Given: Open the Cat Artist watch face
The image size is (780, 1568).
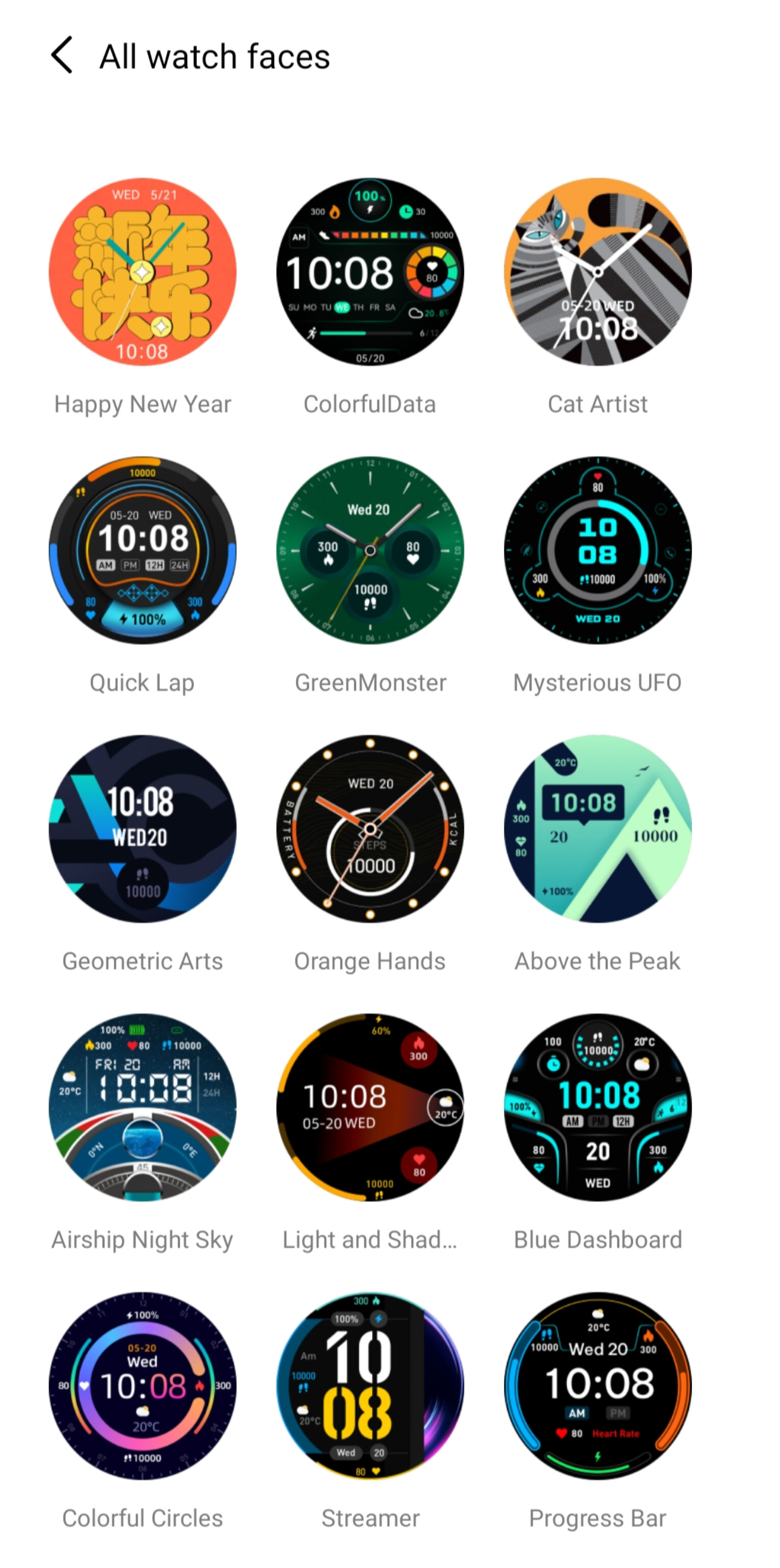Looking at the screenshot, I should point(597,272).
